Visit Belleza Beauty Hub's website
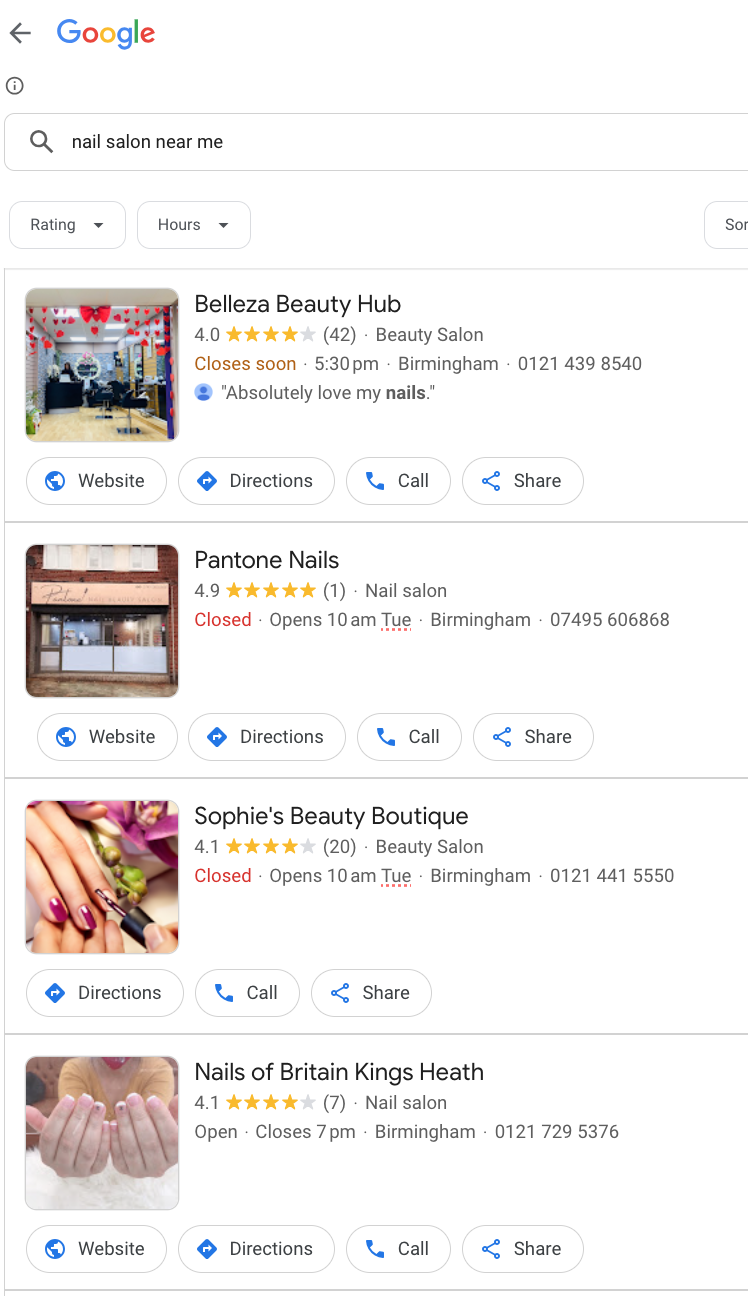 96,481
